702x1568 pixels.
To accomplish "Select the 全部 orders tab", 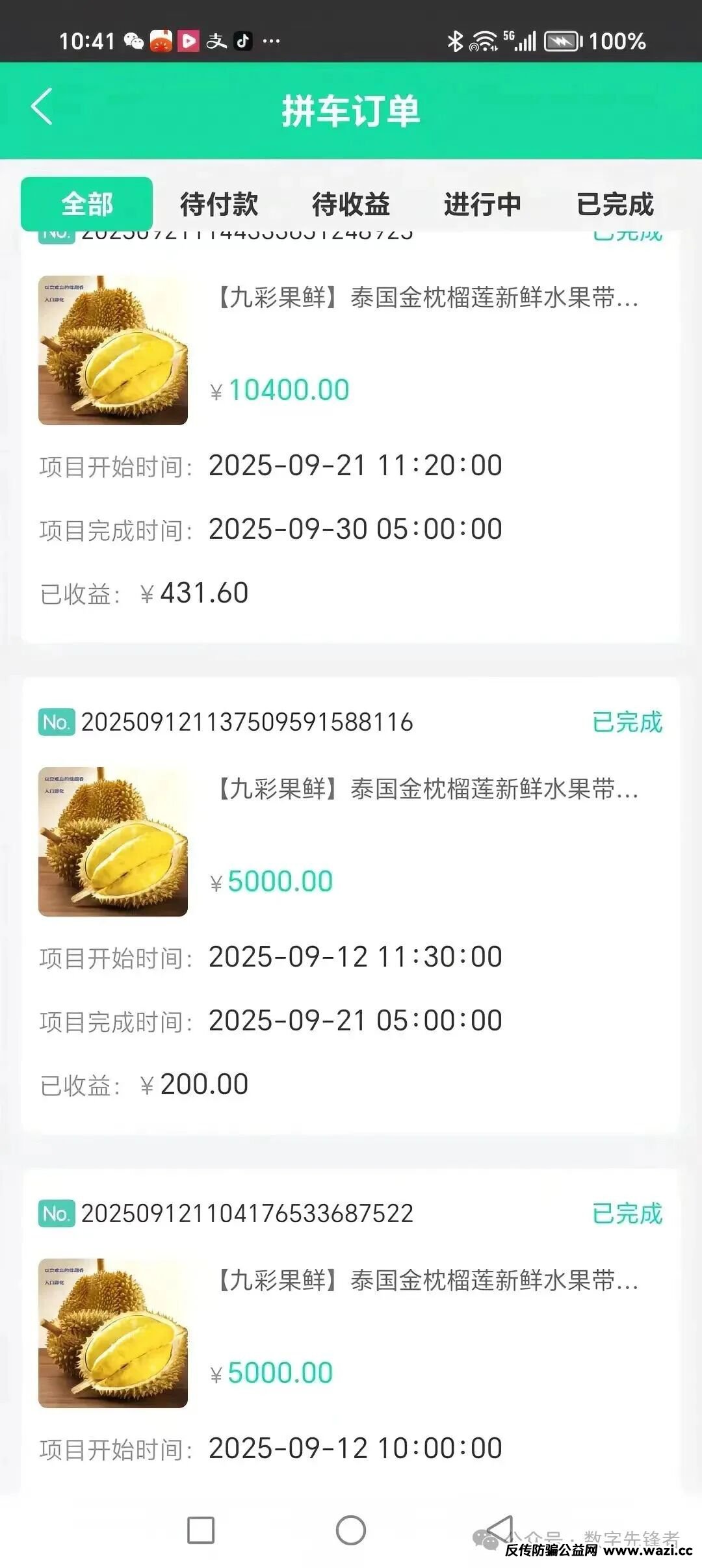I will tap(87, 204).
